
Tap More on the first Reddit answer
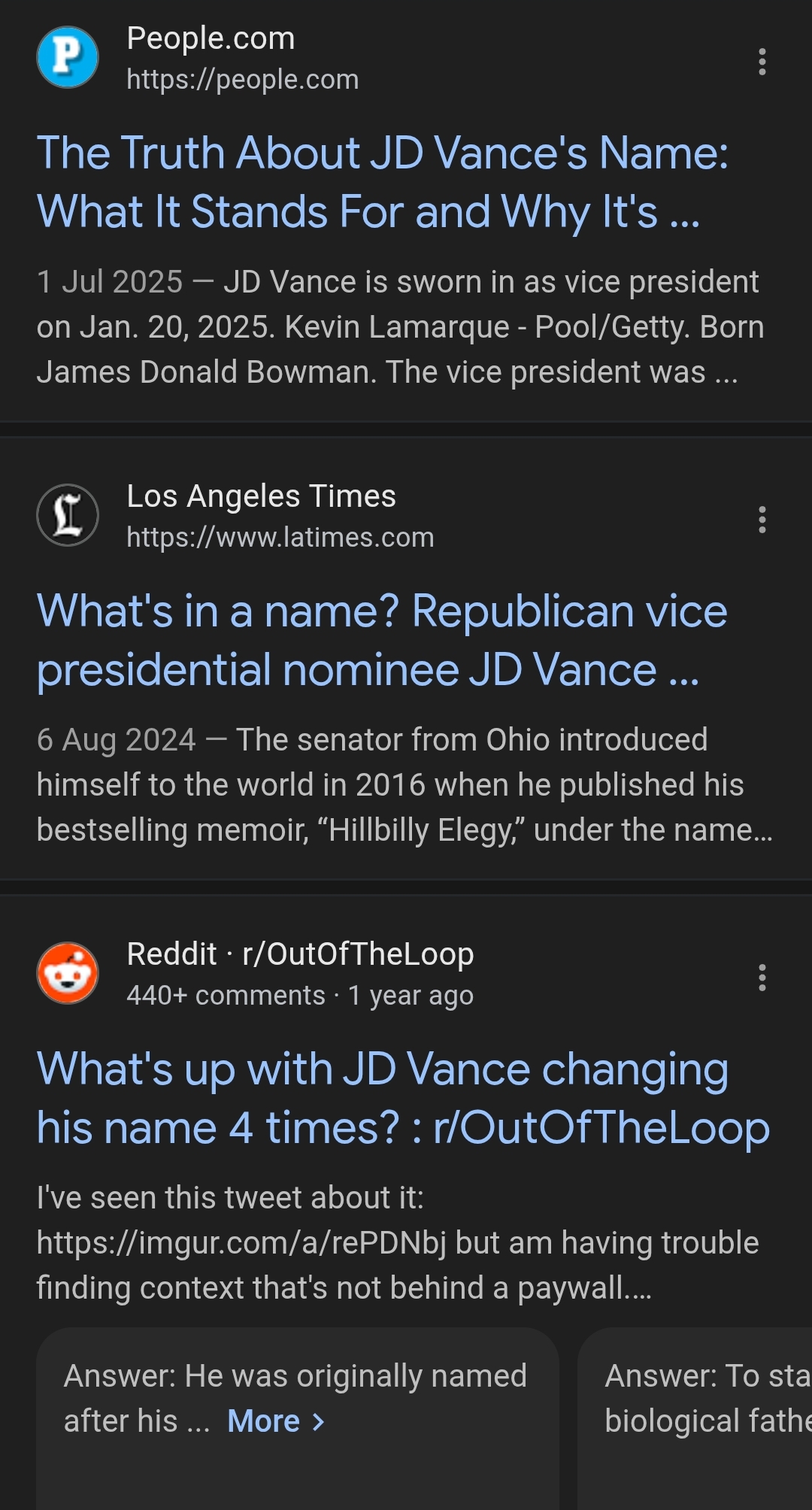pyautogui.click(x=276, y=1421)
